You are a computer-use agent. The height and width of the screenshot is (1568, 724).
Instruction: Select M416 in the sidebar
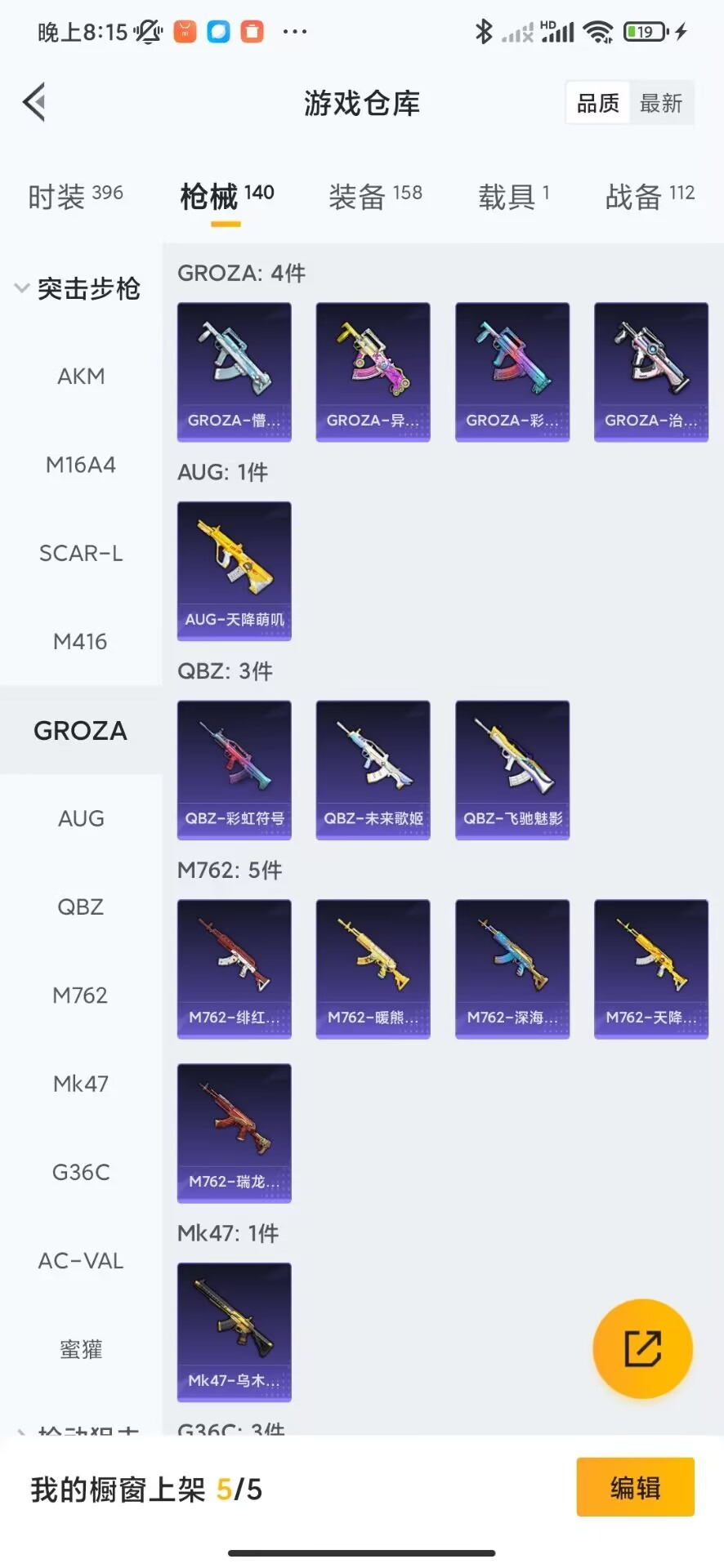point(81,642)
